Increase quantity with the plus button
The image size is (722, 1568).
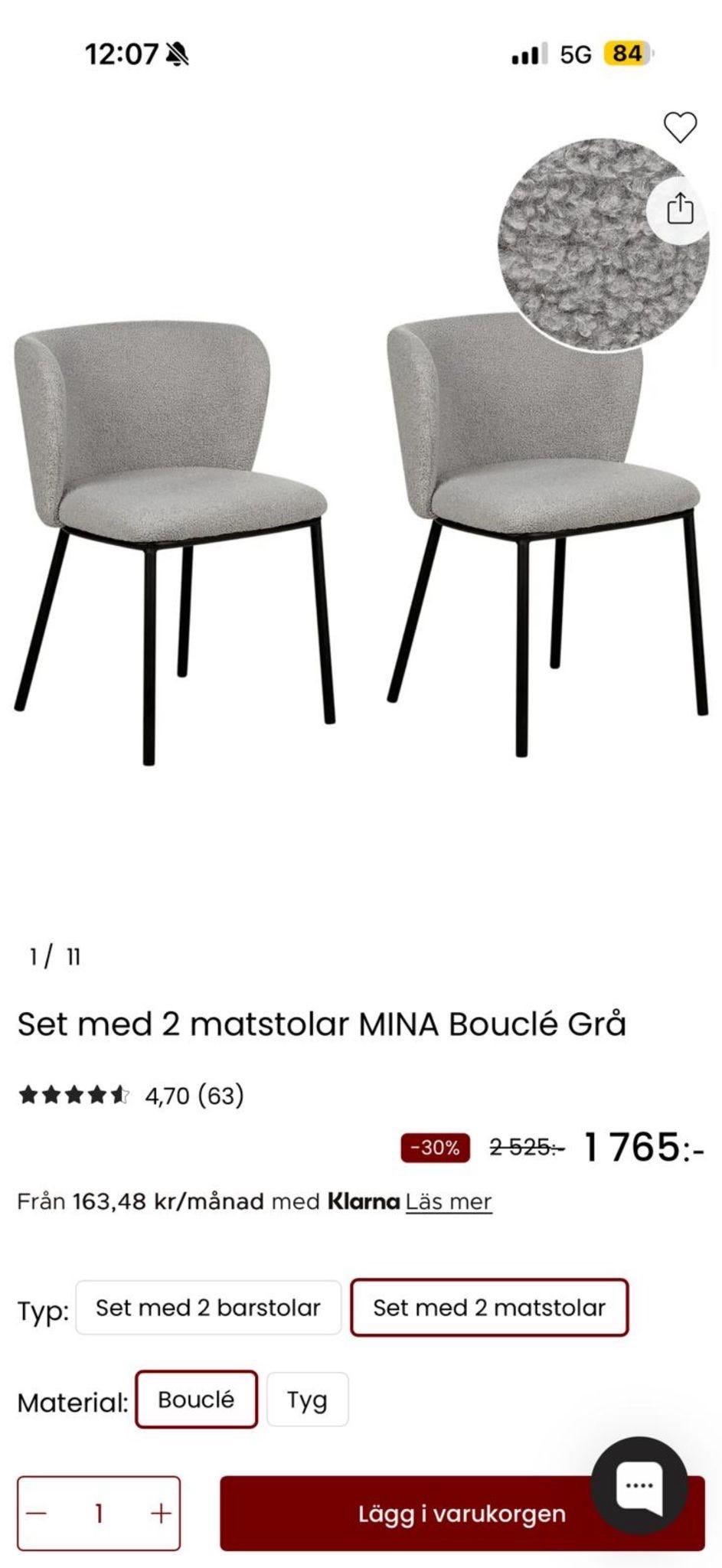point(160,1513)
